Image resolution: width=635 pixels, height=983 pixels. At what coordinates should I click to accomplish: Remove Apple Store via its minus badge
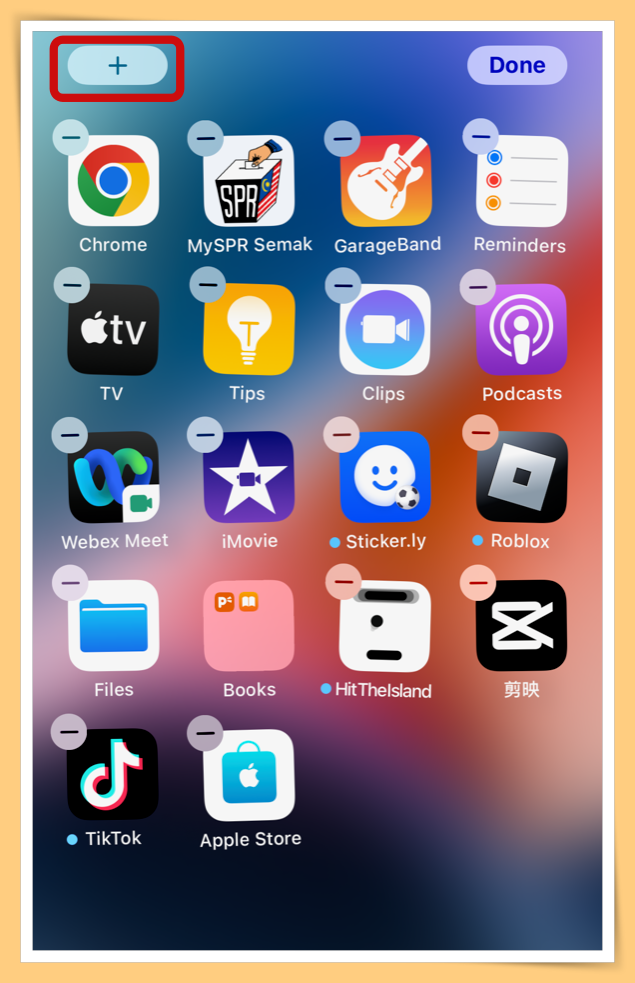[x=206, y=732]
